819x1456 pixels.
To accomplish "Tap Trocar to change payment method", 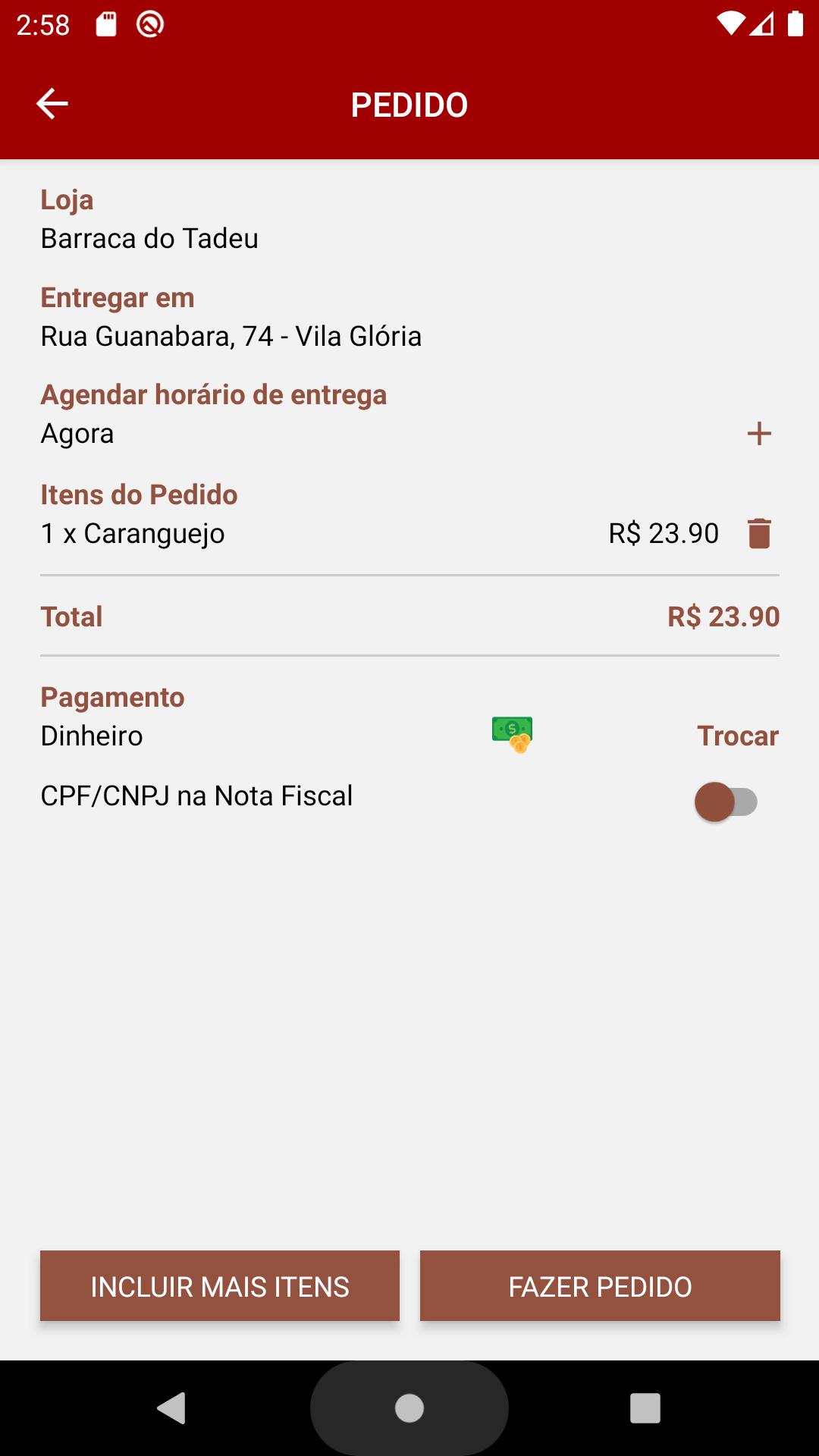I will click(x=738, y=736).
